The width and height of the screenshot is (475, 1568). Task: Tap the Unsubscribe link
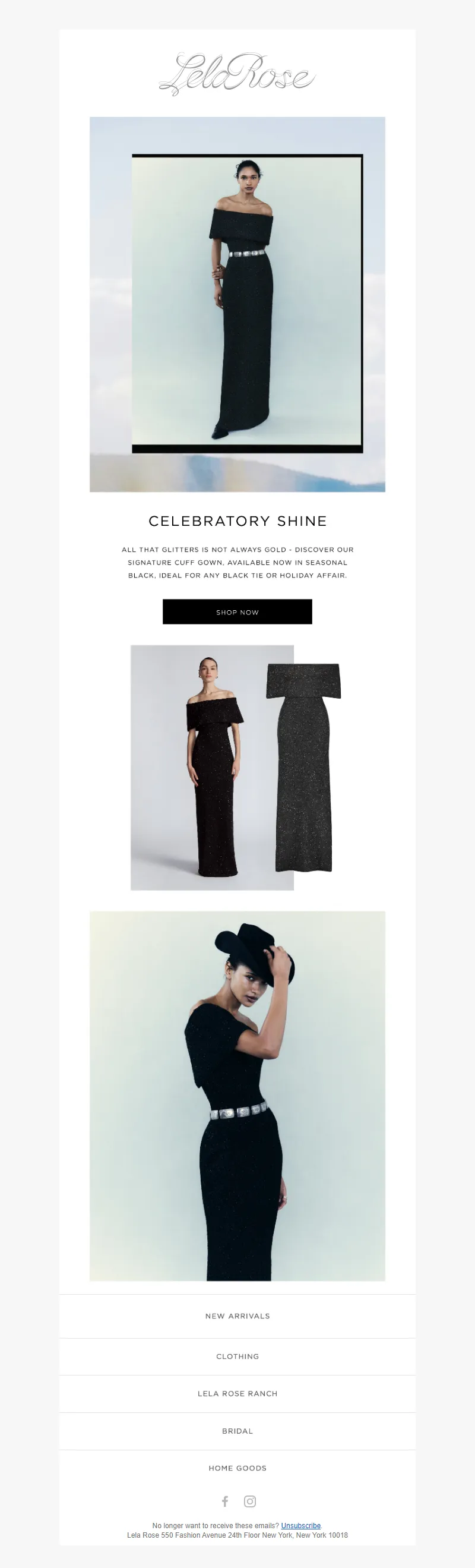pos(300,1525)
